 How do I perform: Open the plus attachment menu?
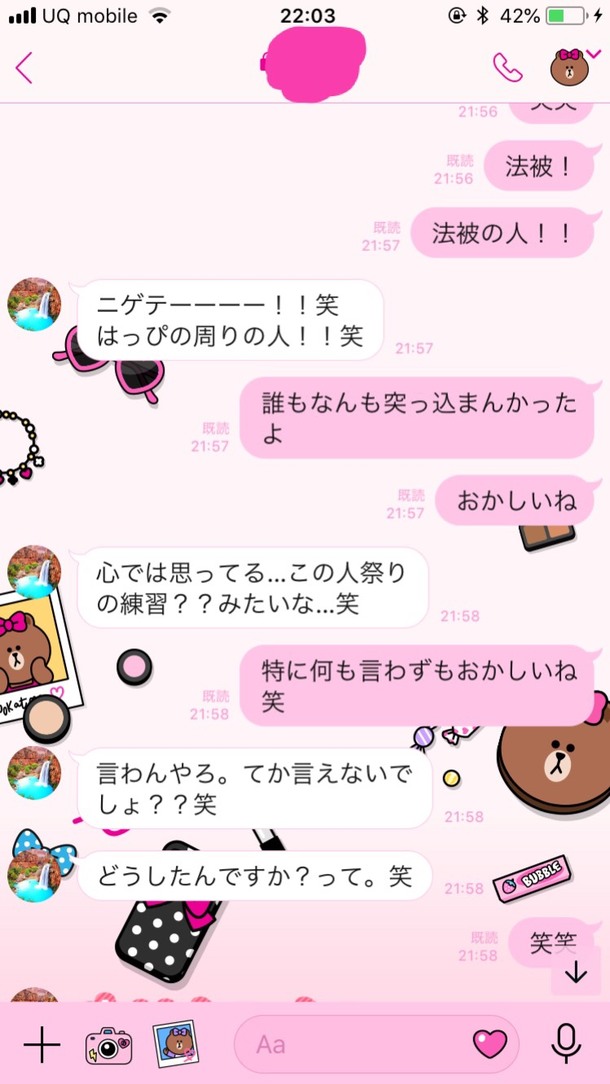click(x=41, y=1045)
